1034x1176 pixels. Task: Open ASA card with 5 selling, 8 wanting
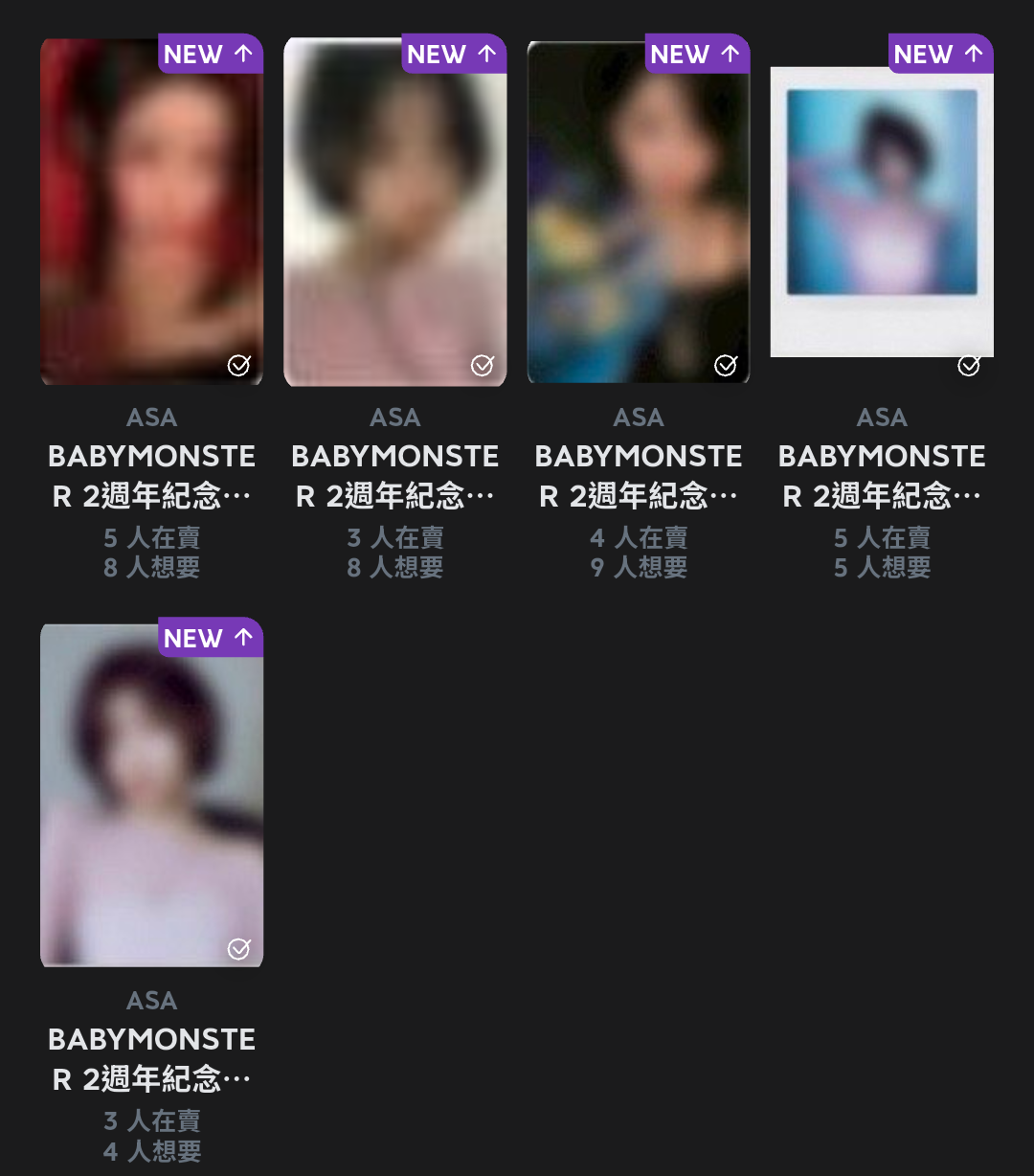151,211
